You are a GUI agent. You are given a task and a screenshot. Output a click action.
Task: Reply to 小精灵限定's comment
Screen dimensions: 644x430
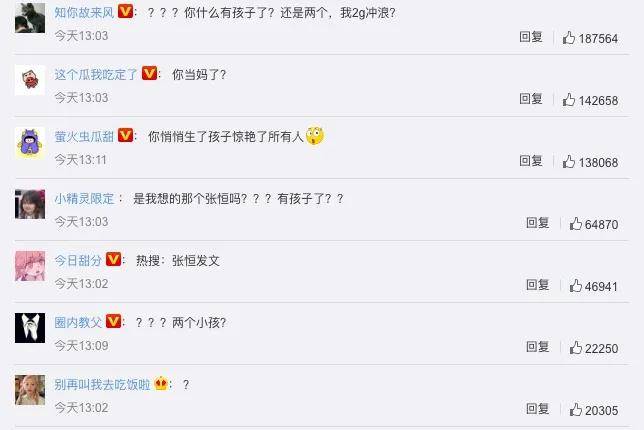pos(537,223)
